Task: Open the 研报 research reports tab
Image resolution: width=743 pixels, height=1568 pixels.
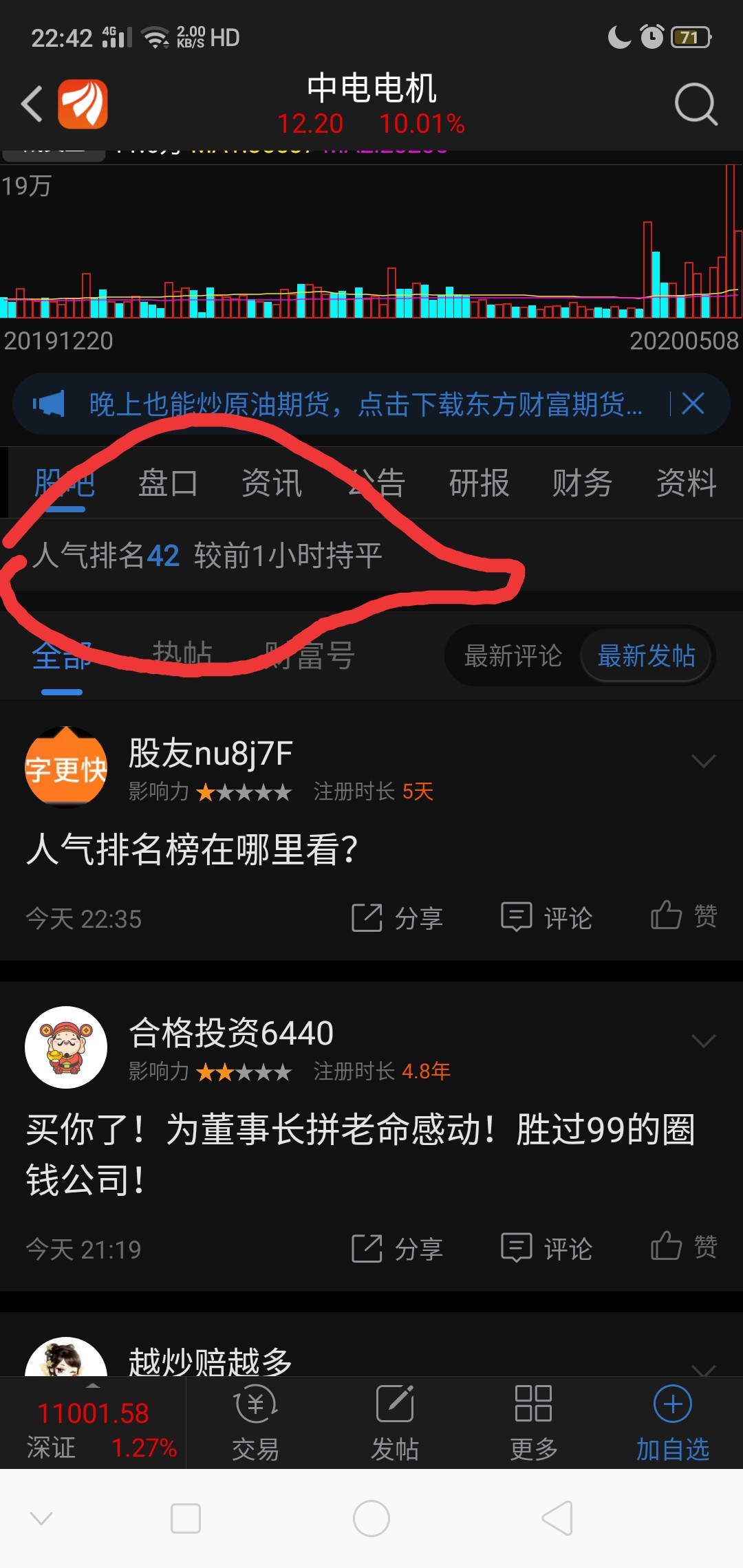Action: [x=480, y=483]
